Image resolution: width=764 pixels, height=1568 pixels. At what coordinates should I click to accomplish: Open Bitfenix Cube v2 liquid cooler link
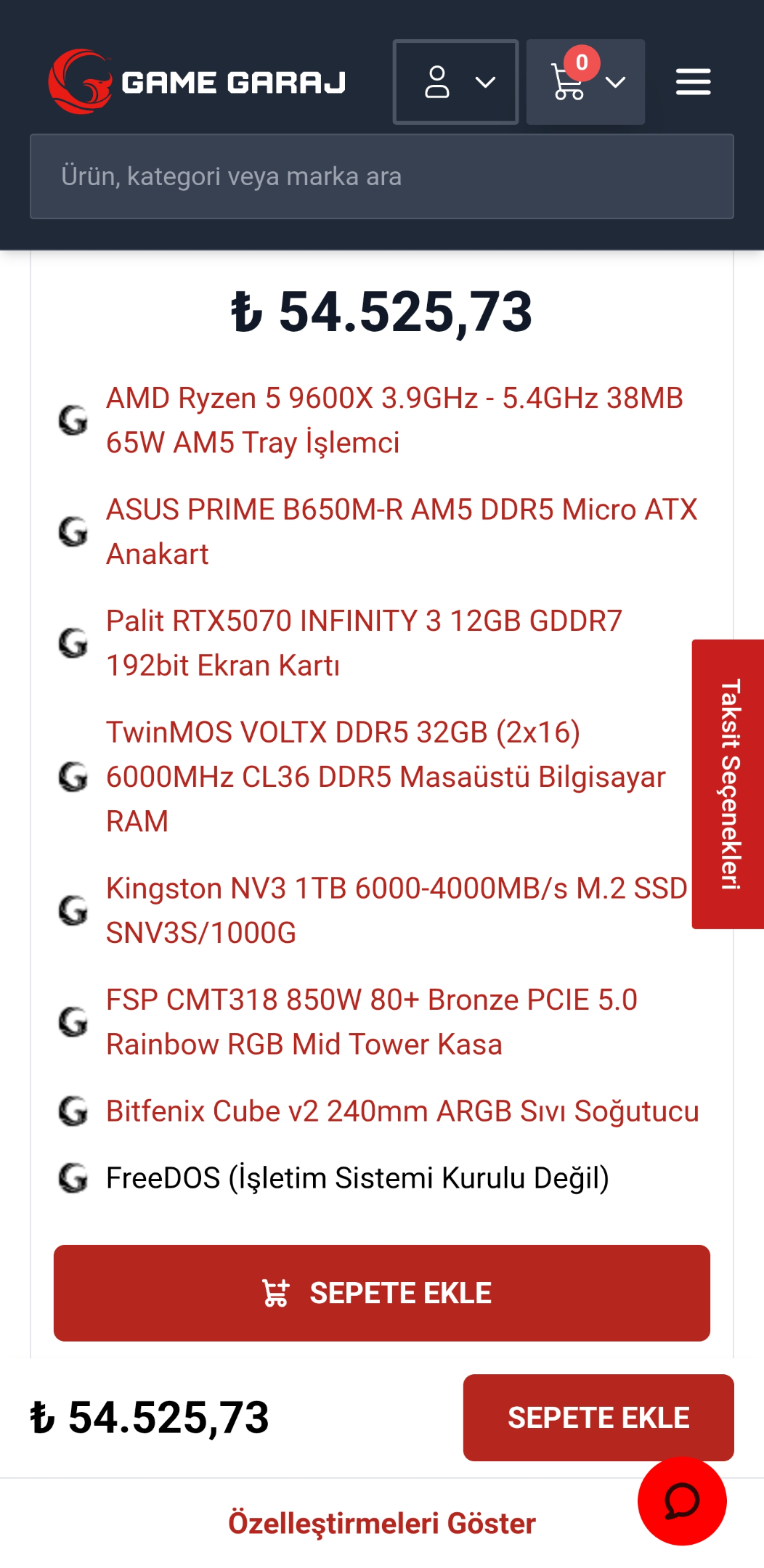tap(402, 1111)
